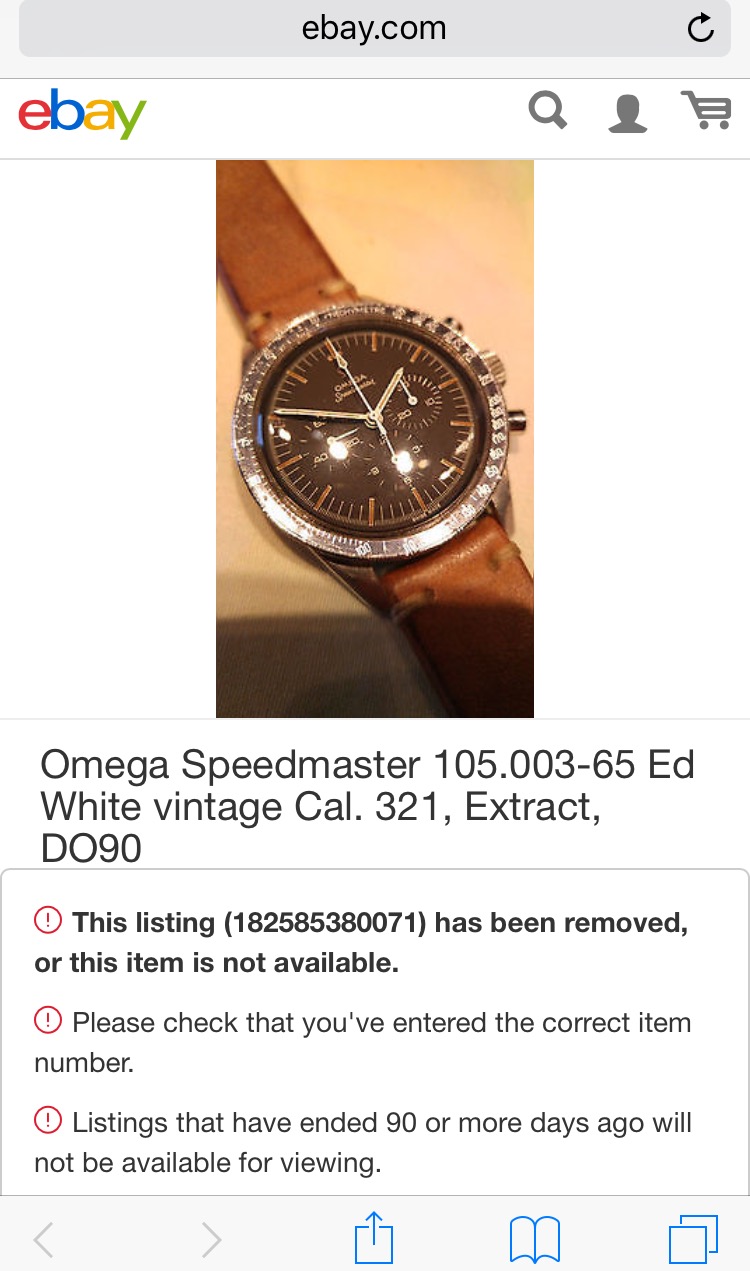
Task: Show open Safari tabs
Action: 692,1240
